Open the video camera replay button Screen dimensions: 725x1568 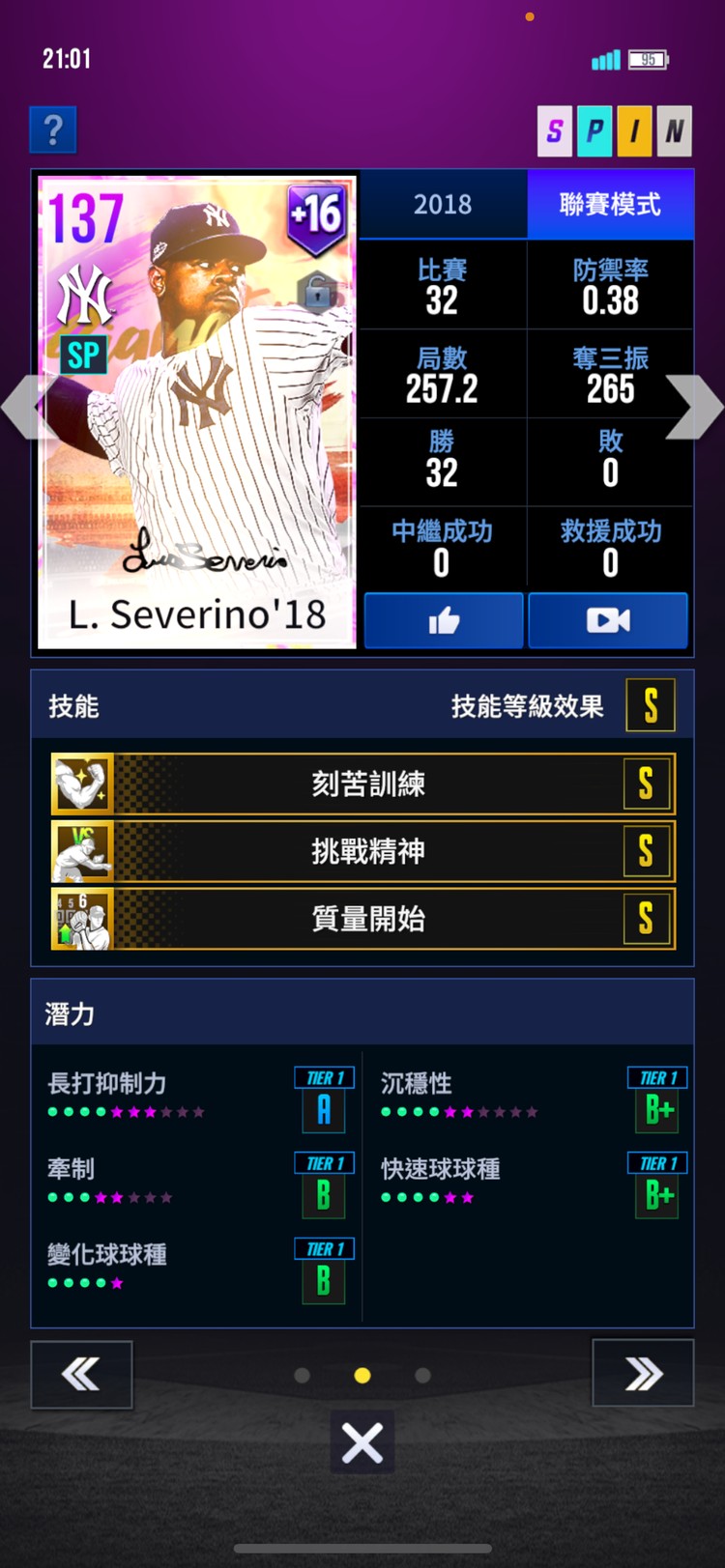pyautogui.click(x=608, y=620)
